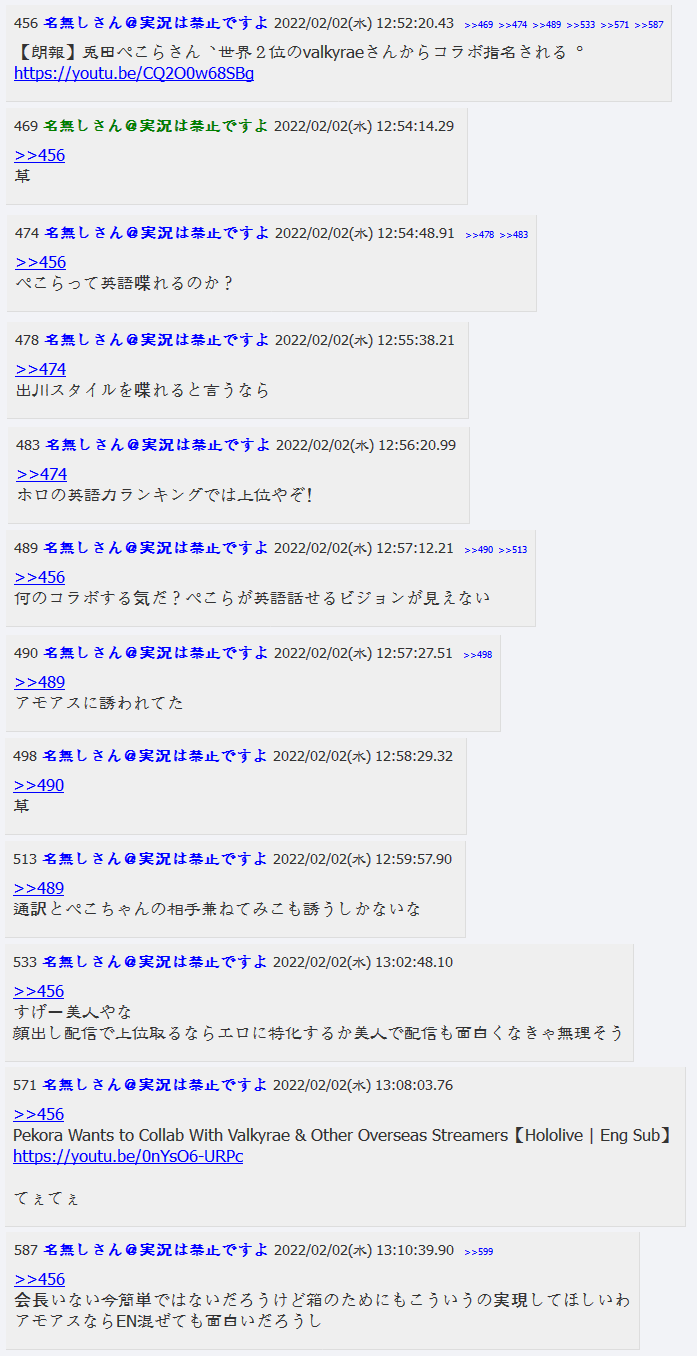Viewport: 697px width, 1356px height.
Task: Open the >>599 backlink beside post 587's timestamp
Action: click(x=478, y=1252)
